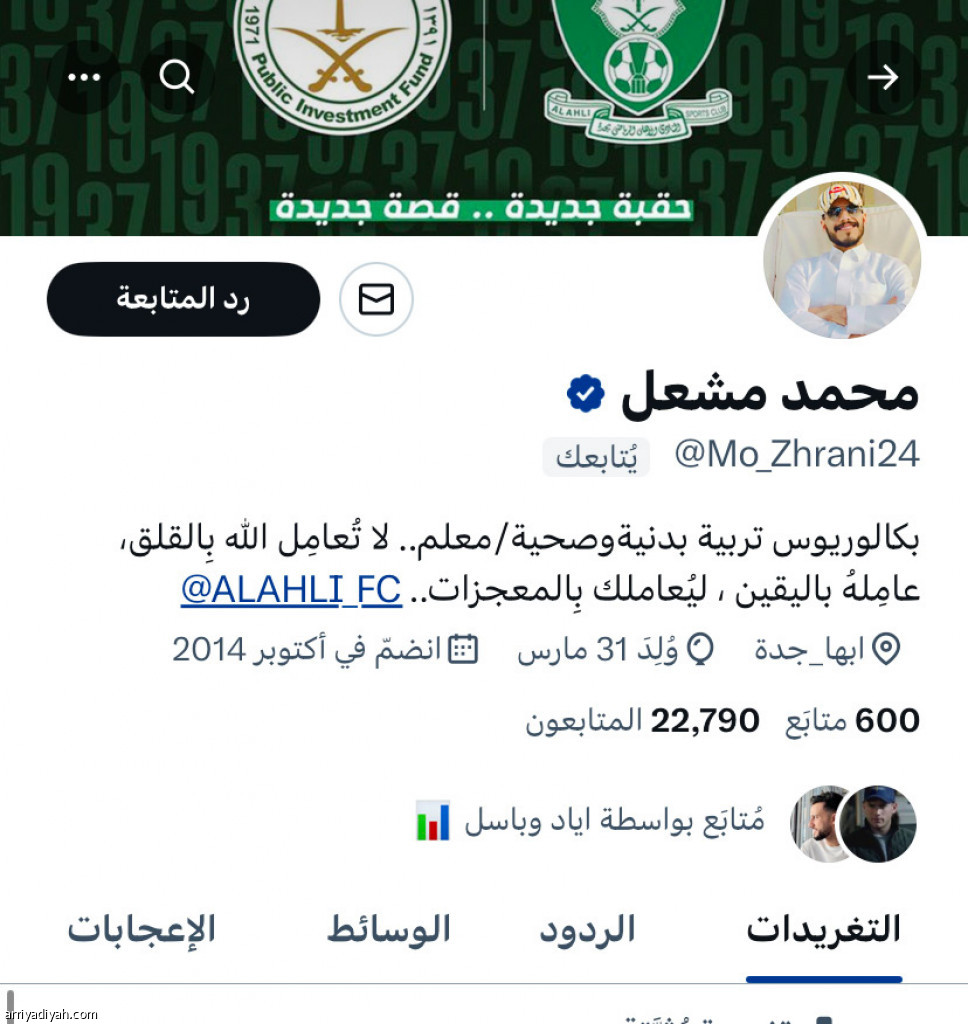
Task: Send a direct message via envelope icon
Action: (x=376, y=299)
